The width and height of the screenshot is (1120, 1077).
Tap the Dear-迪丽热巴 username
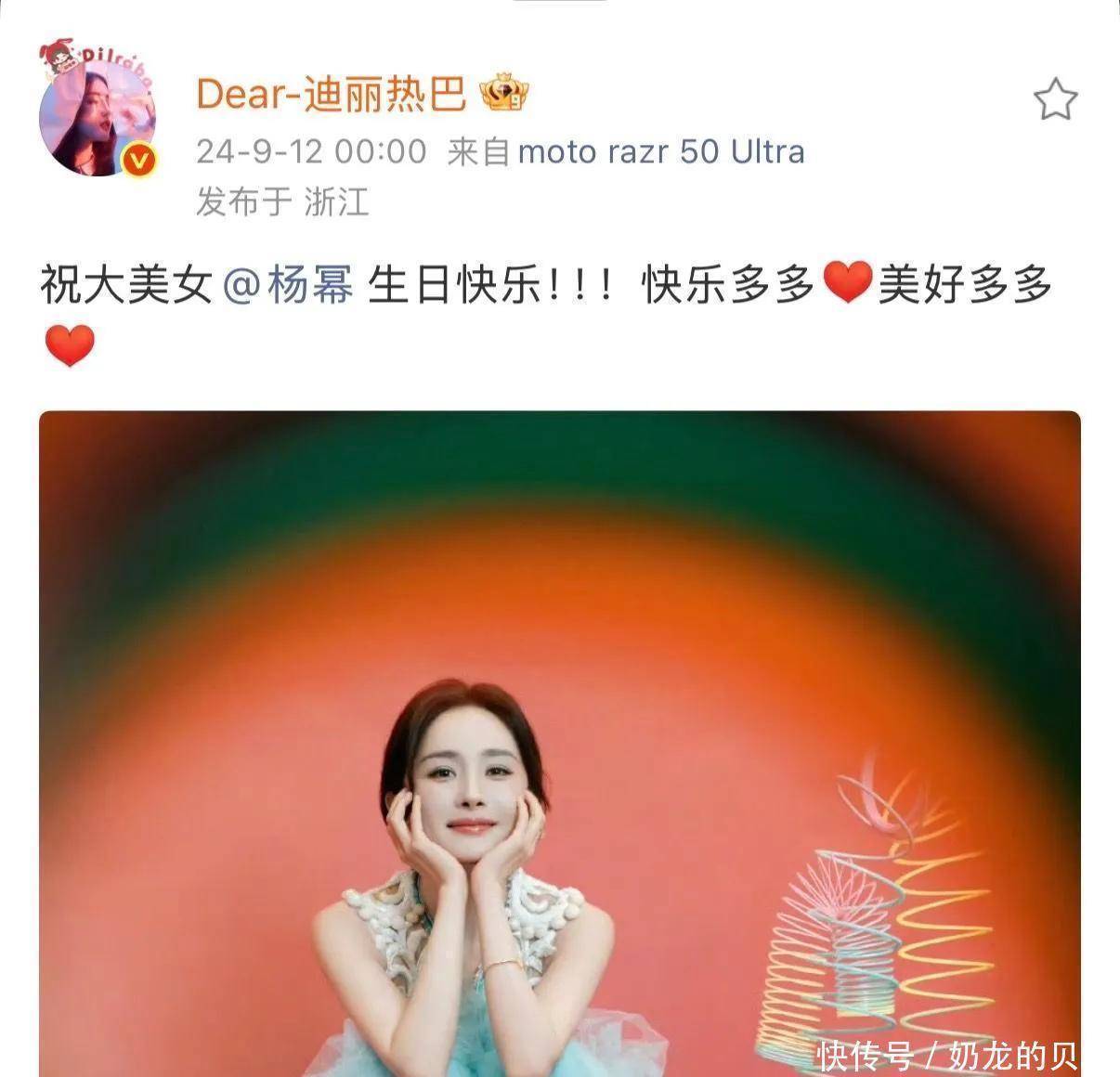331,93
